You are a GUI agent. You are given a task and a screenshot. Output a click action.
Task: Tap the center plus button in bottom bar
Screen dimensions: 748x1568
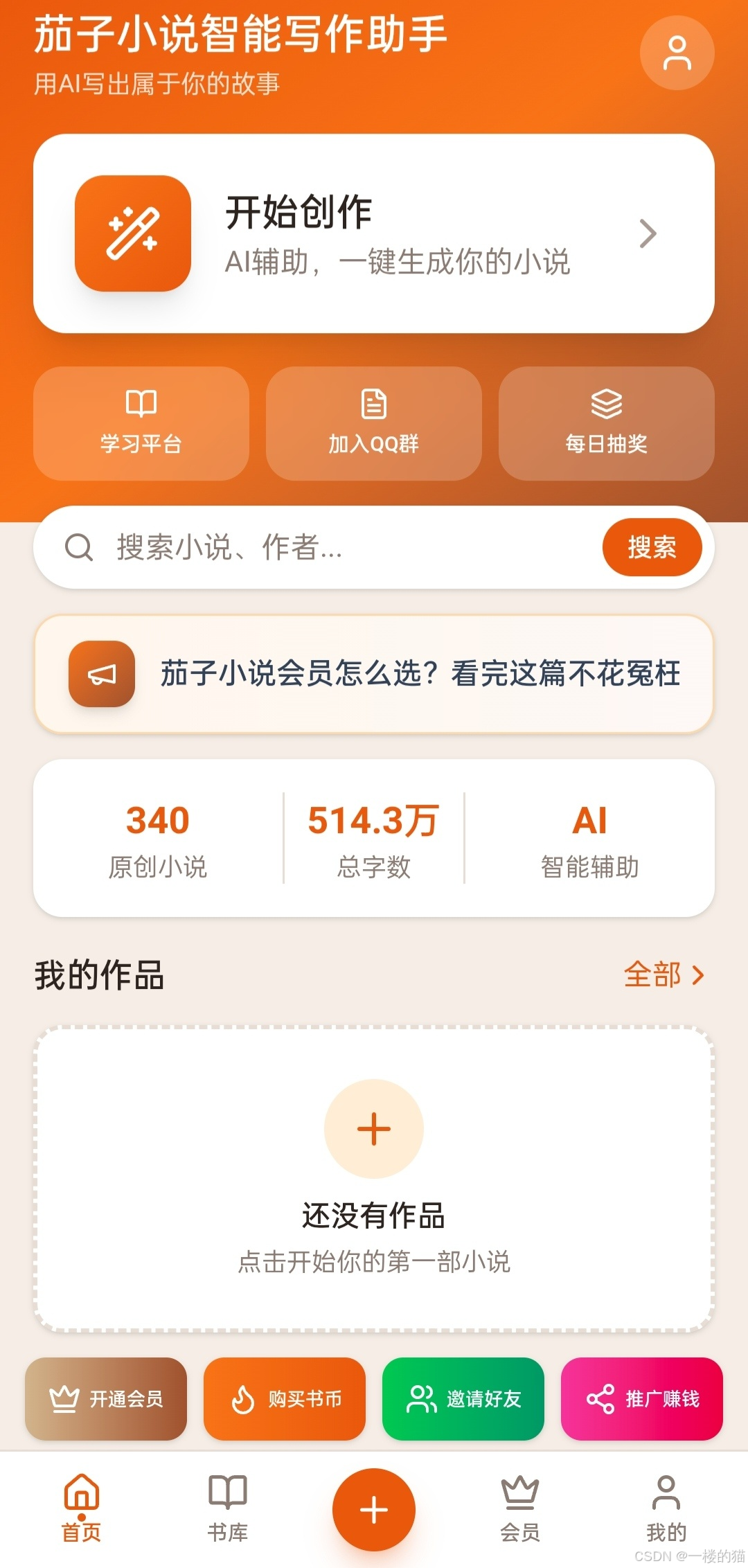click(374, 1510)
